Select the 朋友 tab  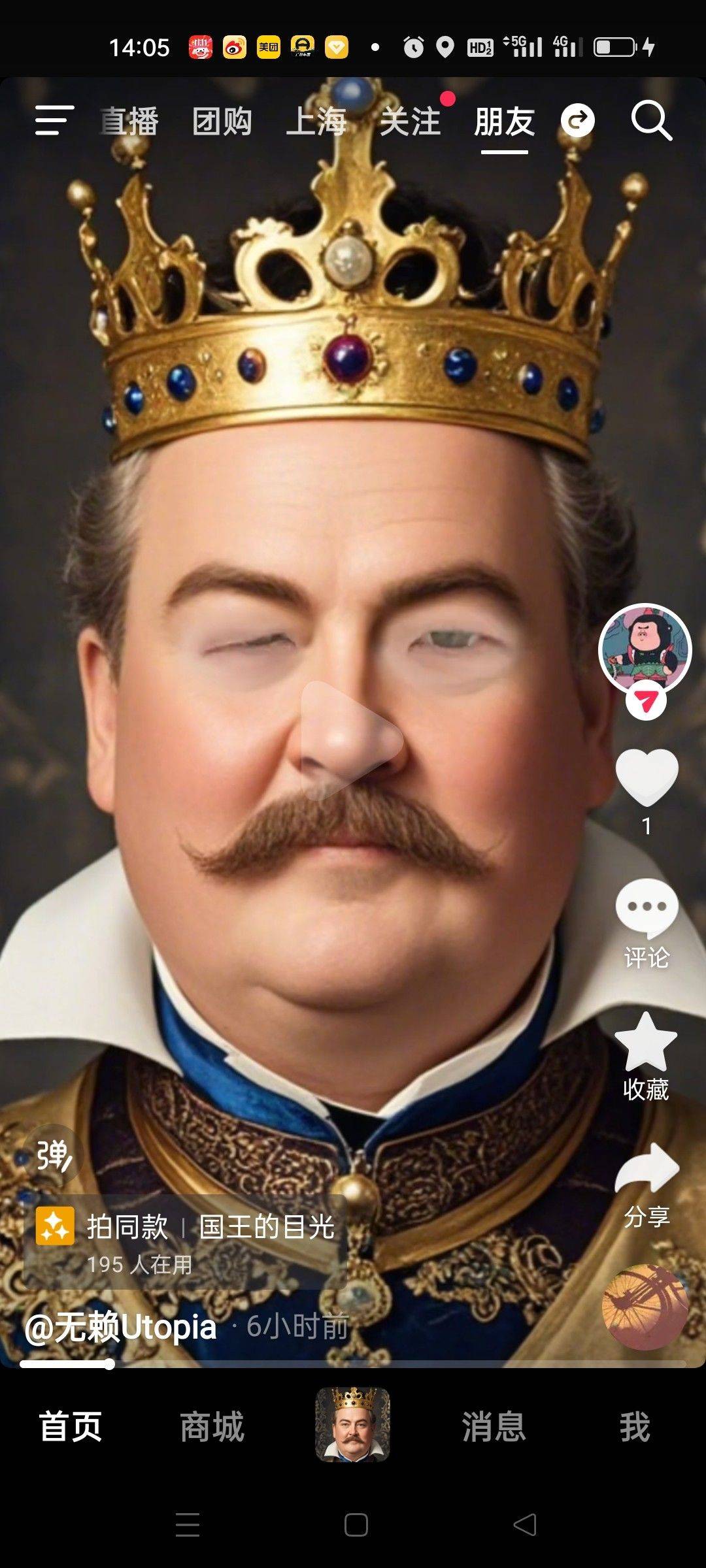pos(504,122)
